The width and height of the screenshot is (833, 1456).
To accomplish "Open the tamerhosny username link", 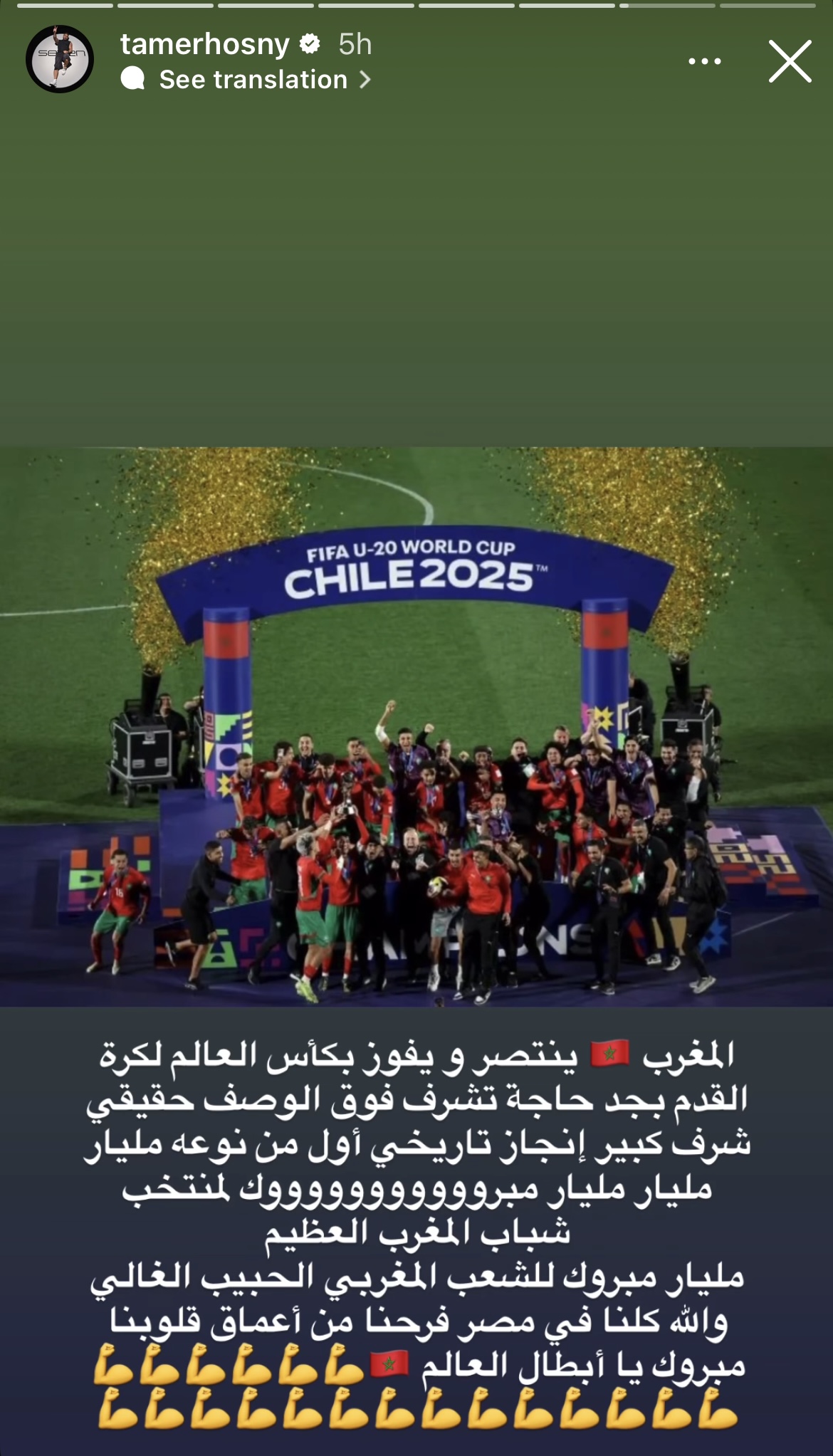I will (204, 45).
